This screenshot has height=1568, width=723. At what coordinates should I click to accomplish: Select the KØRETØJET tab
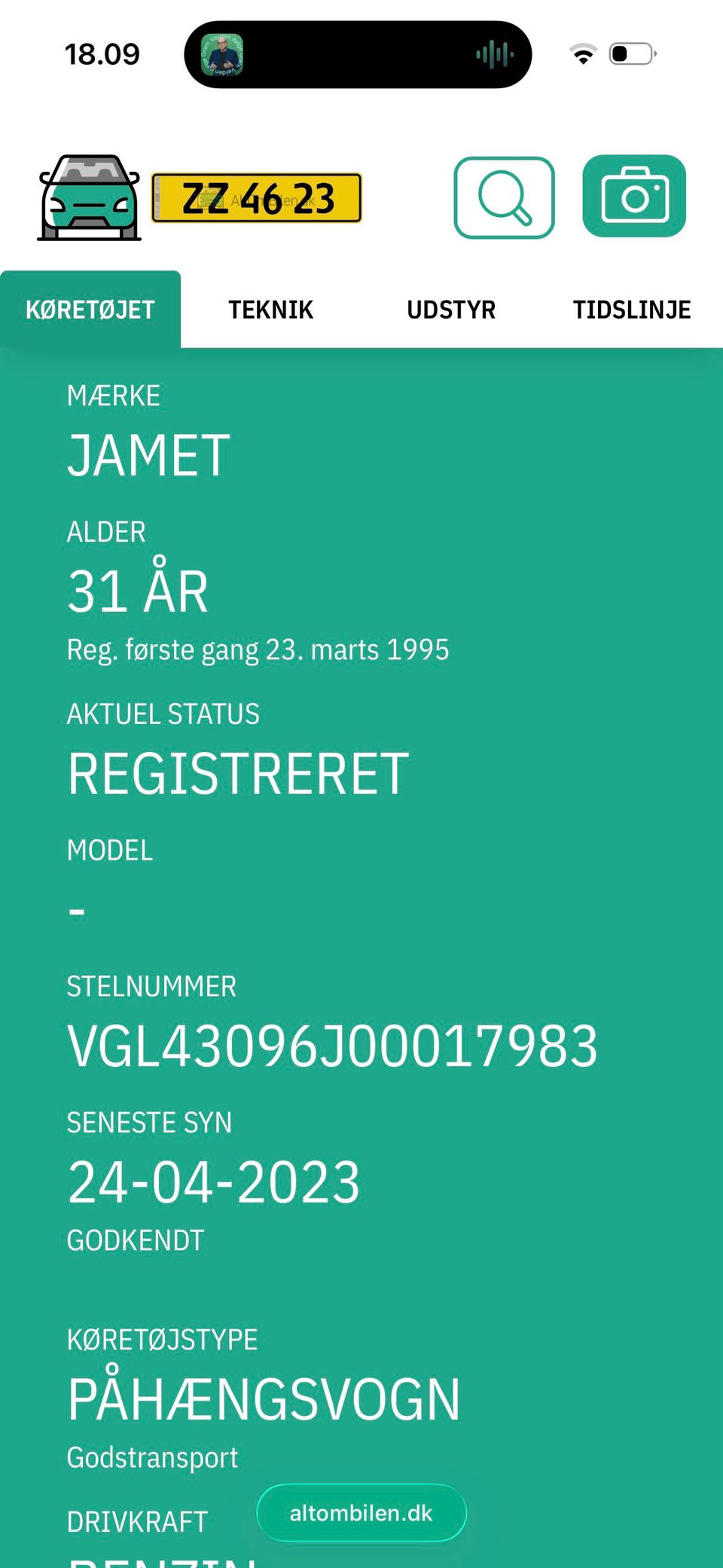(90, 309)
